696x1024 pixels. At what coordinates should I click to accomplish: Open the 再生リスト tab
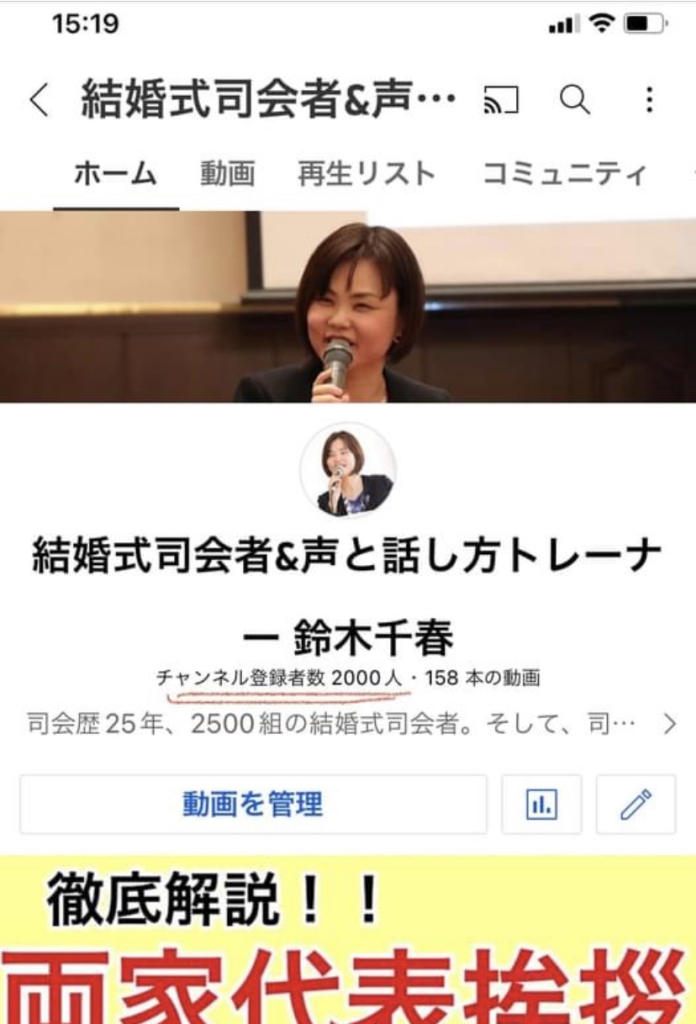[366, 174]
